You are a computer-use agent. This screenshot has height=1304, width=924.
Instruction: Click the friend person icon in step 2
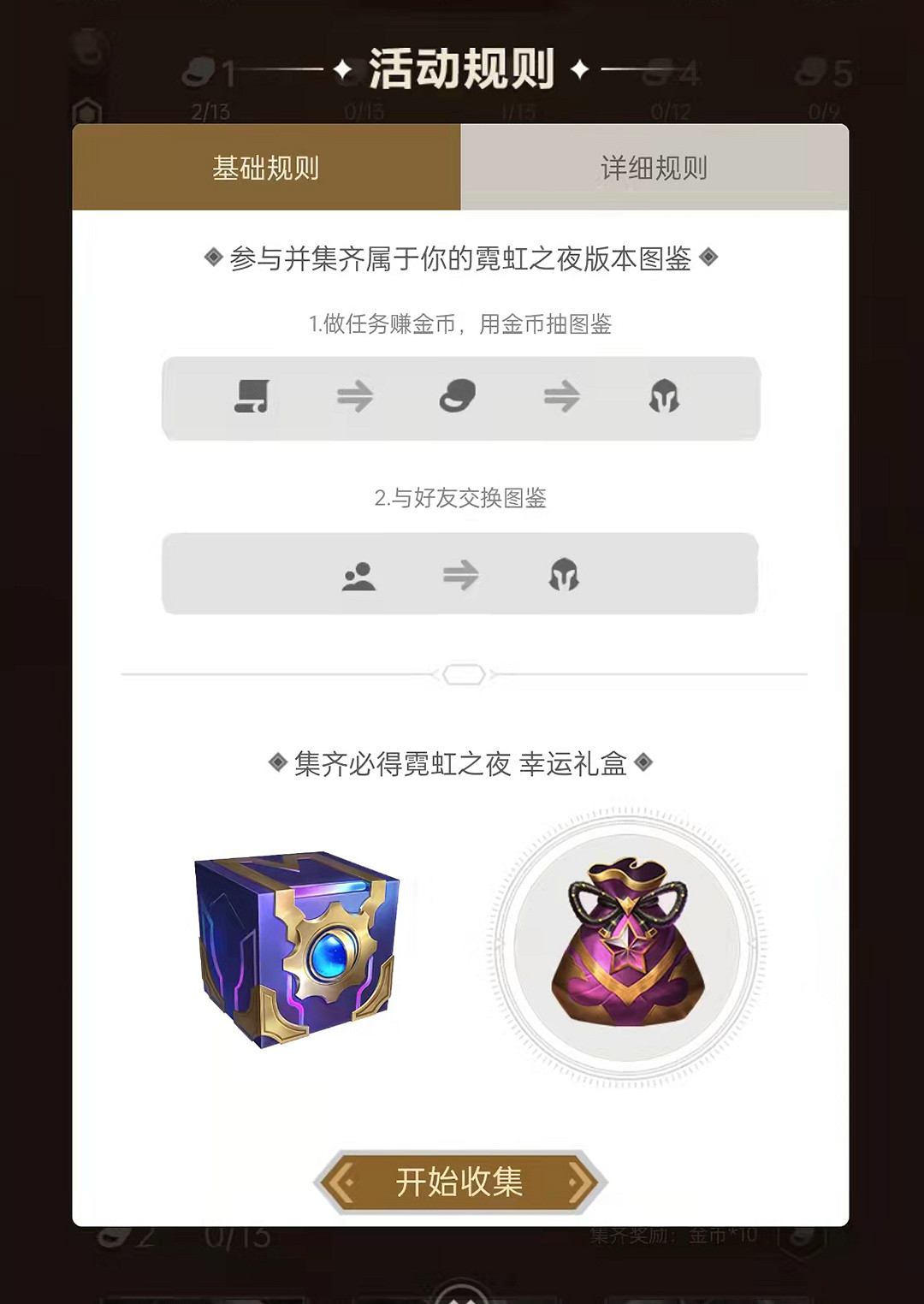click(361, 574)
